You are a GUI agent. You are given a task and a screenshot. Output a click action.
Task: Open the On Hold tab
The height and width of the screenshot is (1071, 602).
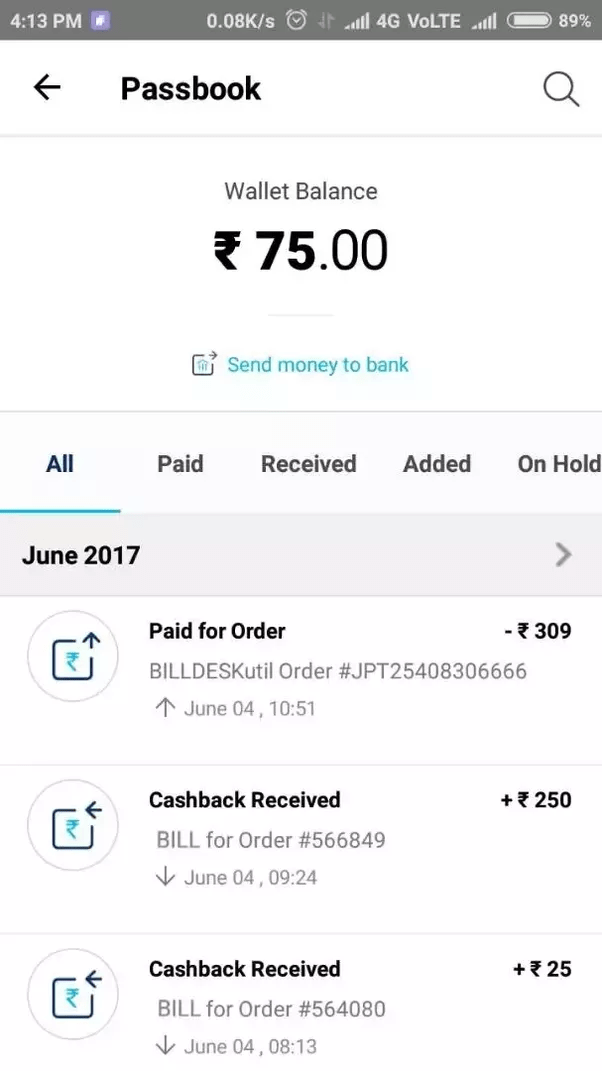point(558,464)
